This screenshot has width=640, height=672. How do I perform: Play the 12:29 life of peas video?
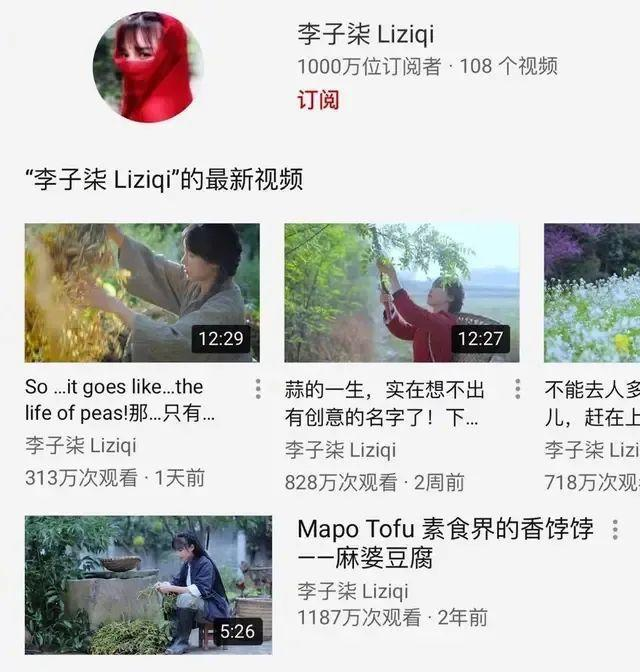(142, 292)
